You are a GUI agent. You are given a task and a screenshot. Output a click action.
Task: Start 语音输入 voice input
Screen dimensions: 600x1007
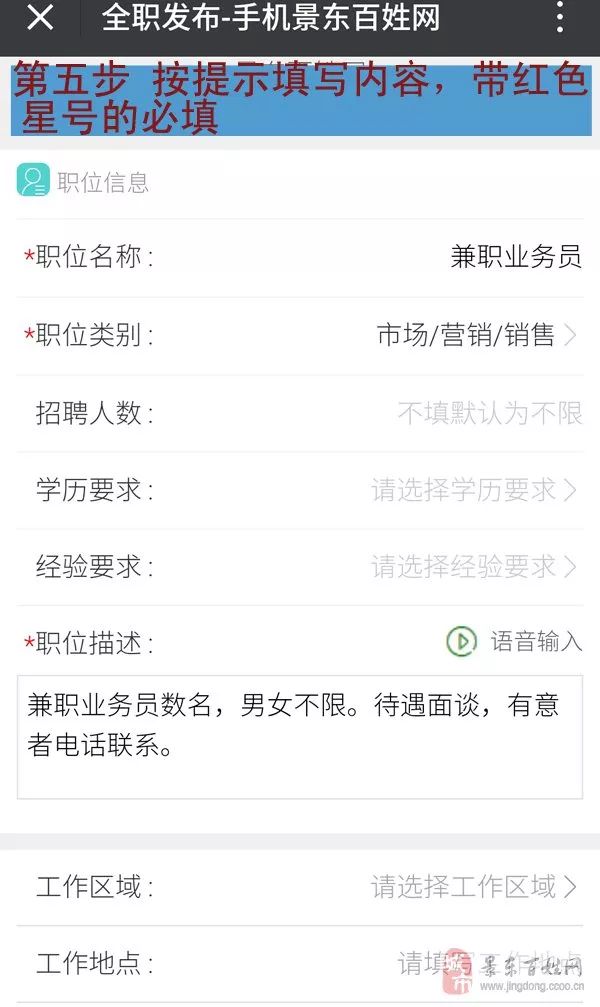click(515, 641)
